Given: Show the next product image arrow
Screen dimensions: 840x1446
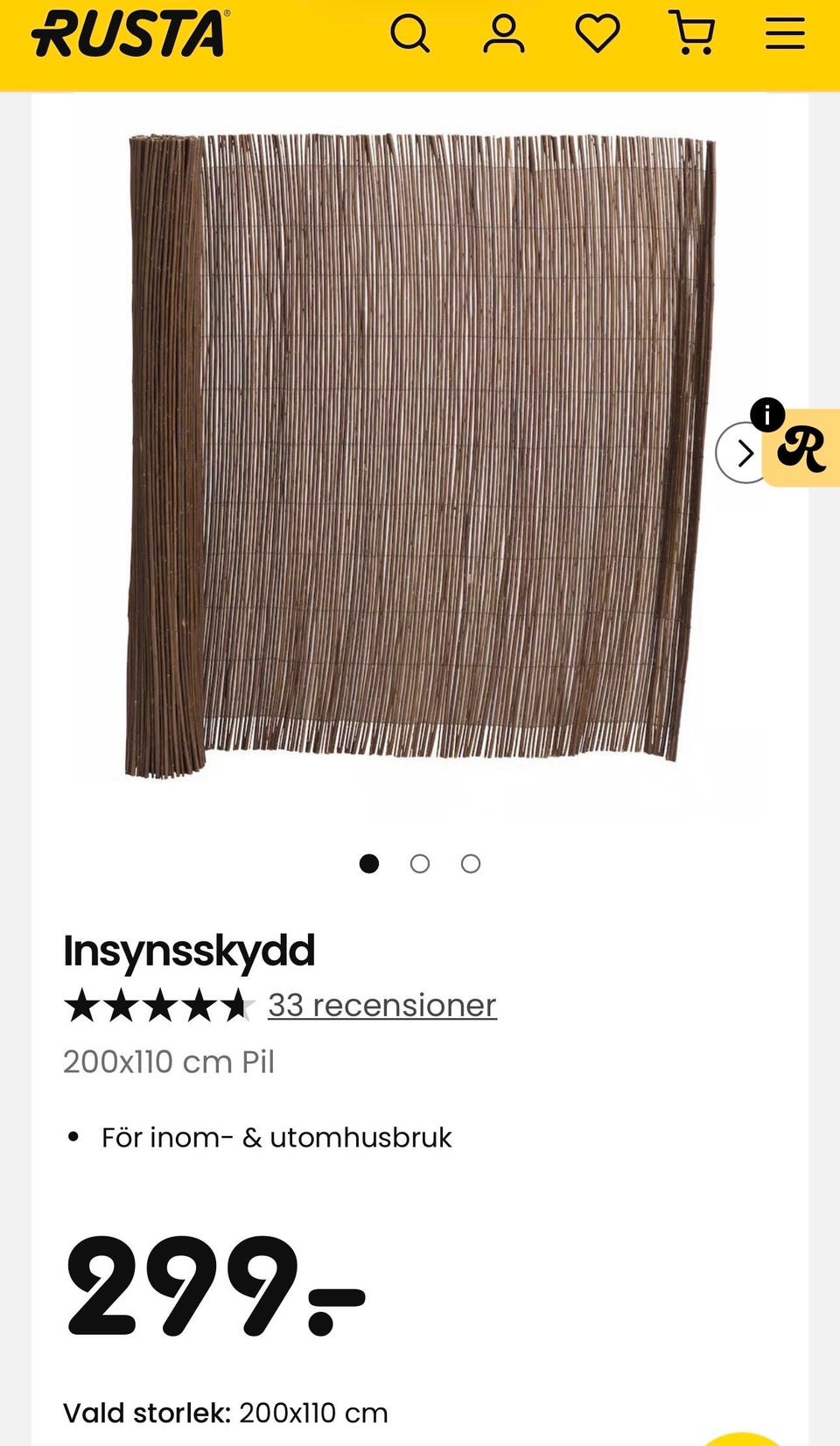Looking at the screenshot, I should coord(742,453).
